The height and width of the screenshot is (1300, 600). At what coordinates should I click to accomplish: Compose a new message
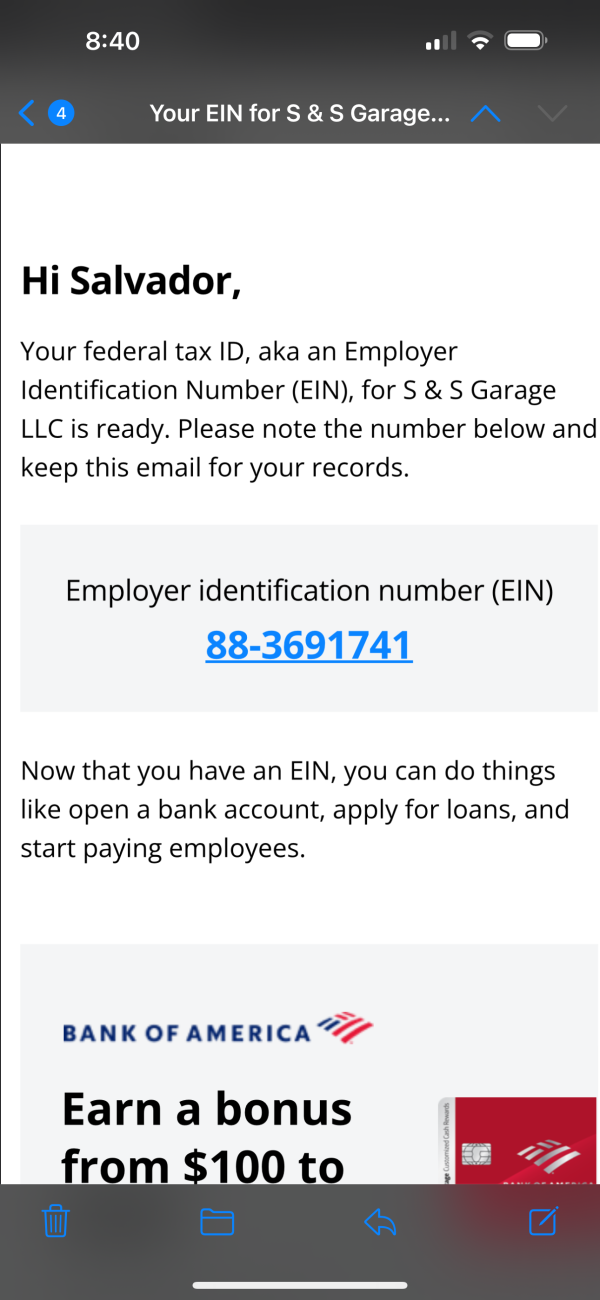tap(542, 1221)
